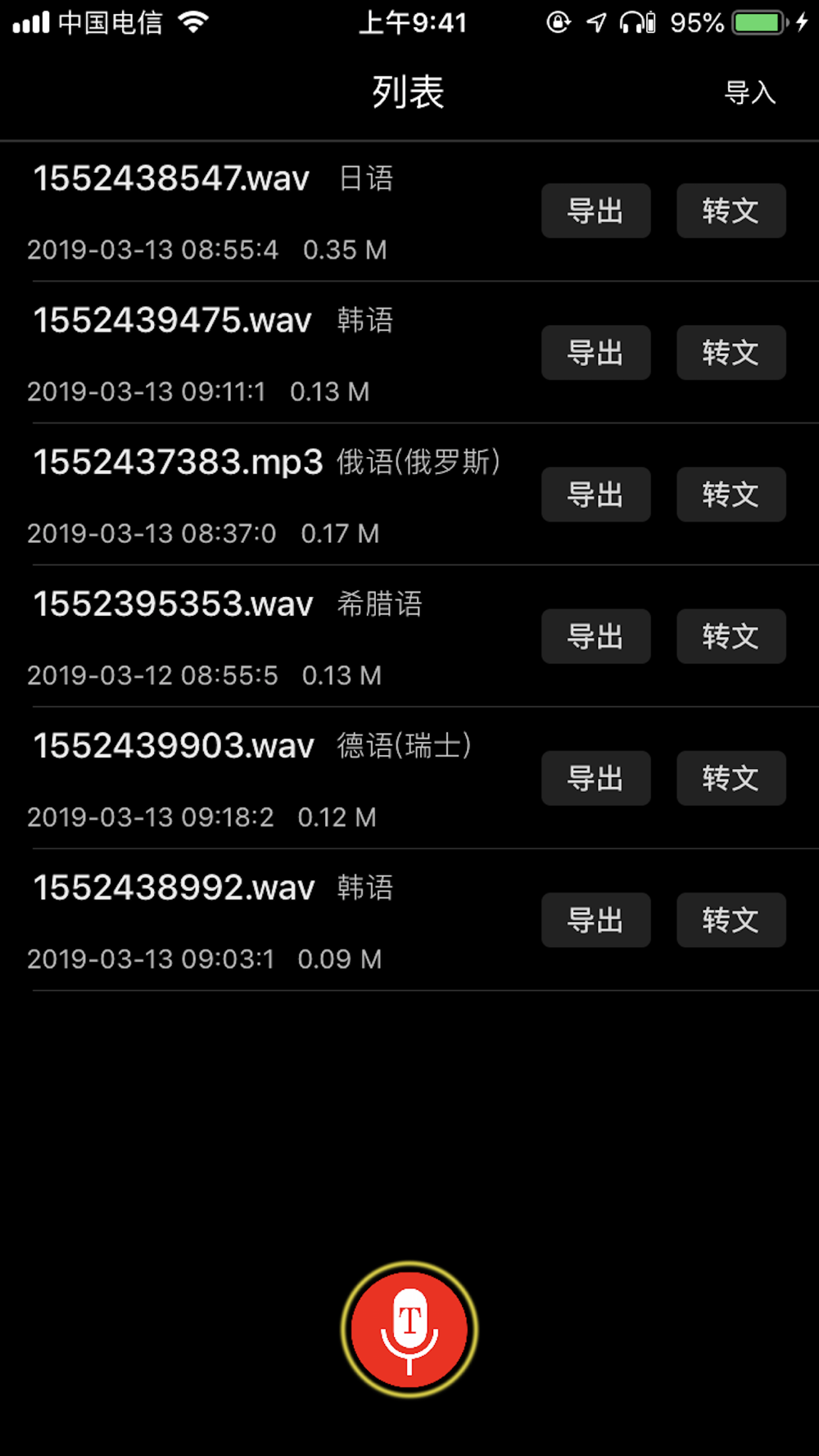Open the 1552438547.wav recording row
Viewport: 819px width, 1456px height.
[246, 211]
